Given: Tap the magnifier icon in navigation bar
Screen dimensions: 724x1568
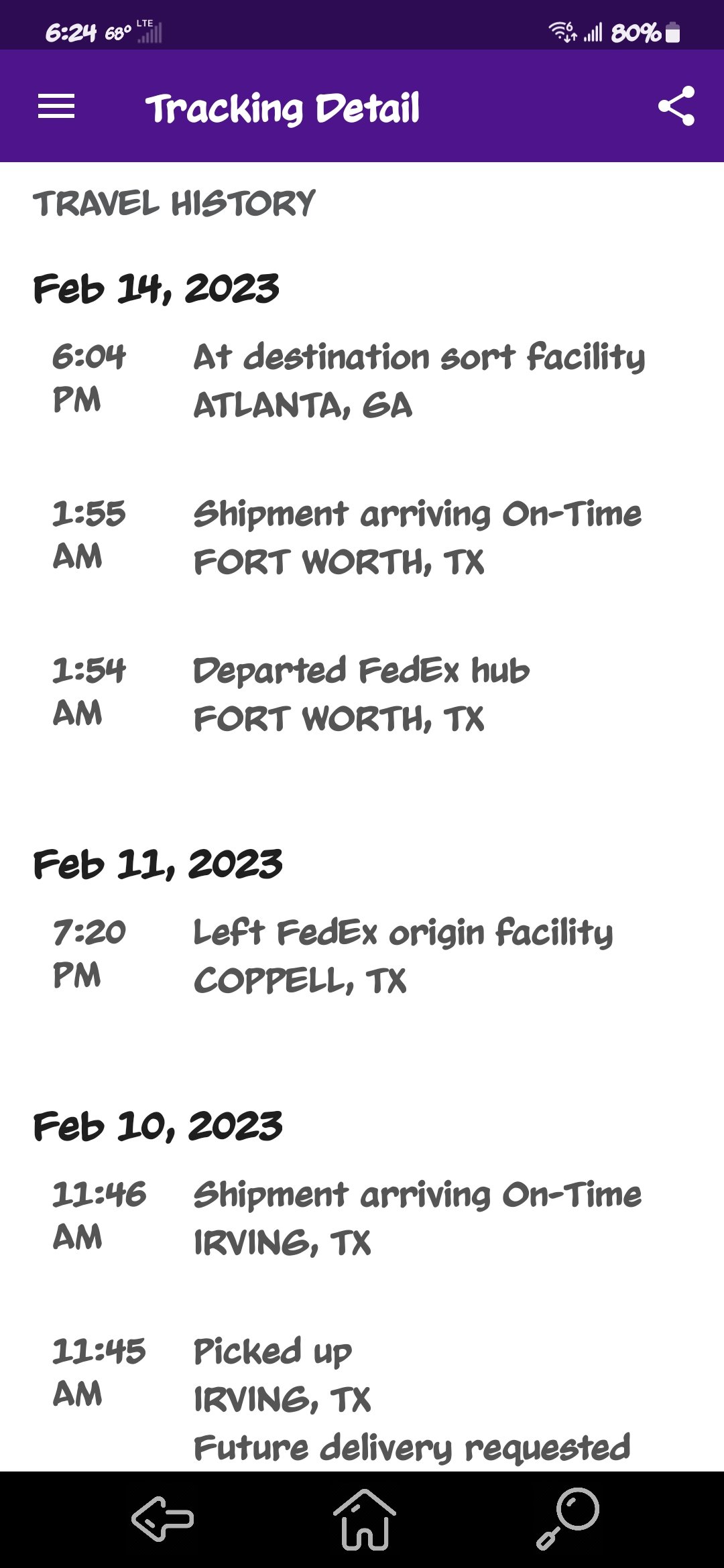Looking at the screenshot, I should pyautogui.click(x=568, y=1518).
